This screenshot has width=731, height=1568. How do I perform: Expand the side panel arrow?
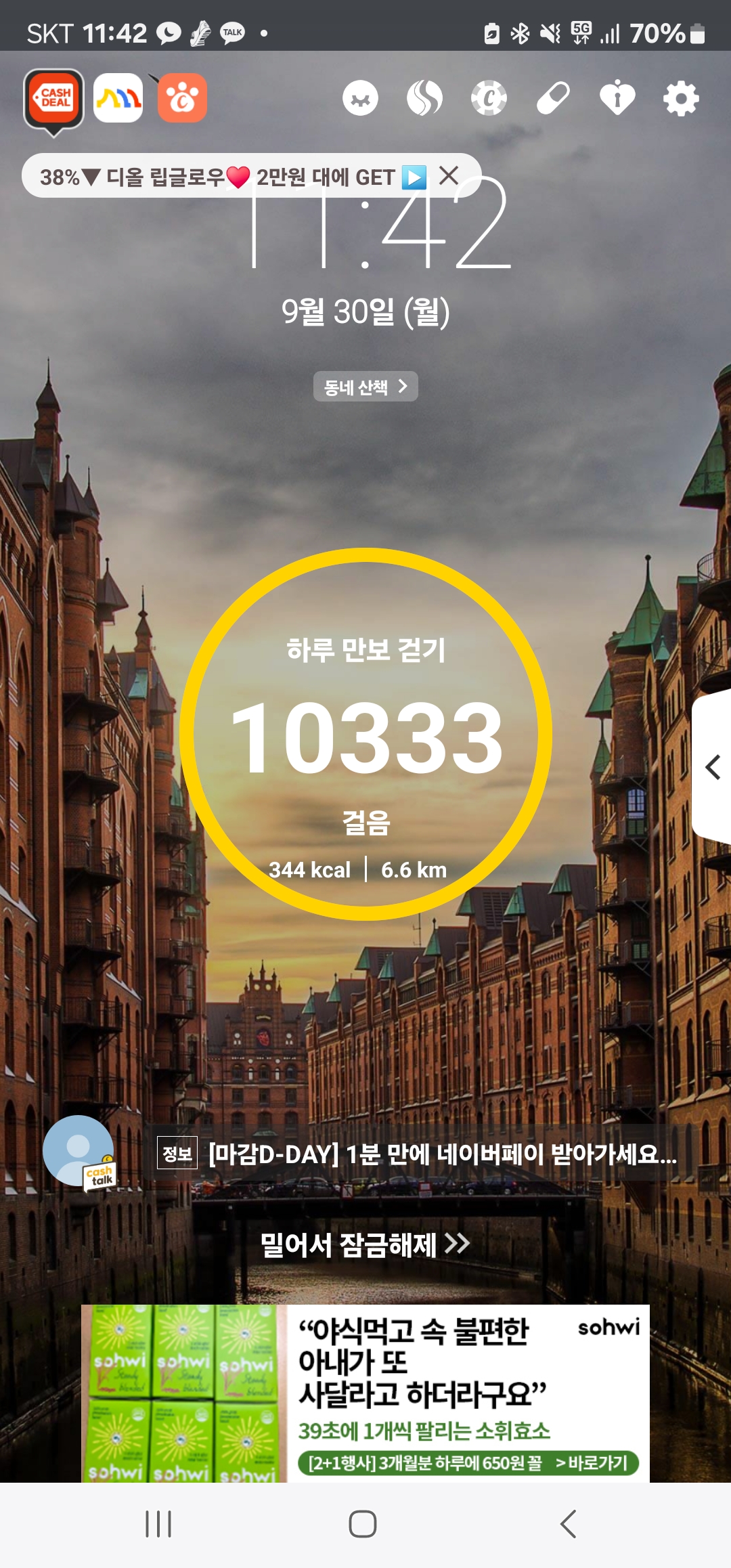point(712,767)
